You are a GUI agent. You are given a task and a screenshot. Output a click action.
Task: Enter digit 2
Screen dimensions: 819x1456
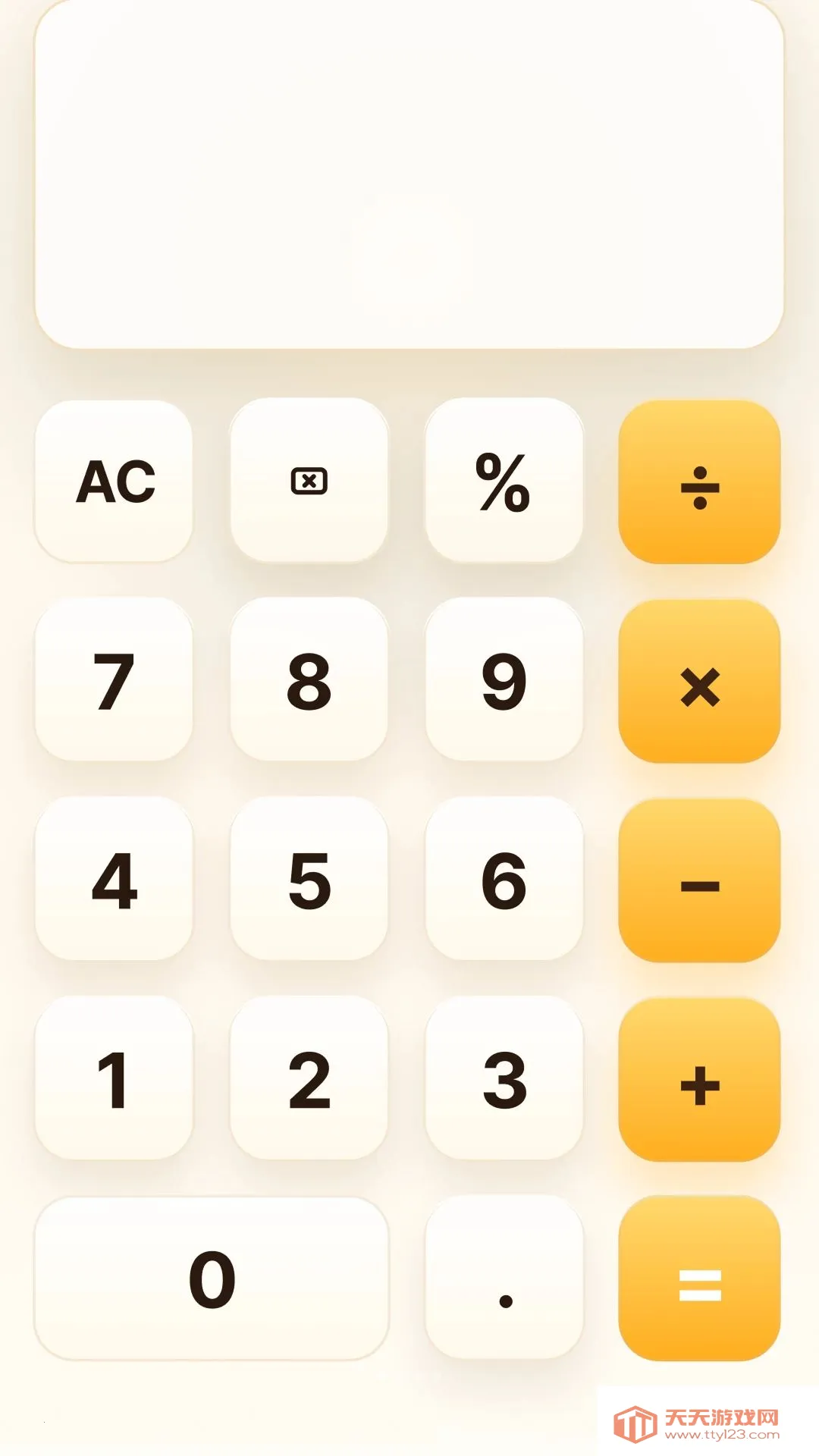(309, 1078)
